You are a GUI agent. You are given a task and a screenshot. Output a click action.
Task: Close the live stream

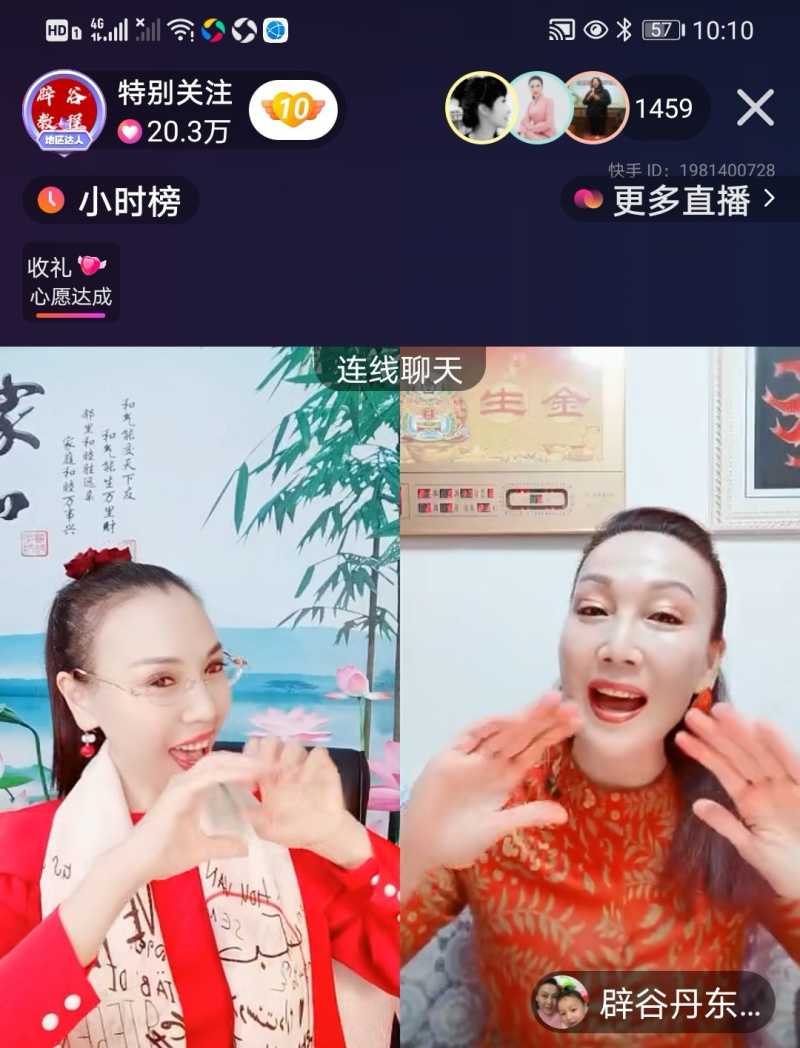point(755,108)
